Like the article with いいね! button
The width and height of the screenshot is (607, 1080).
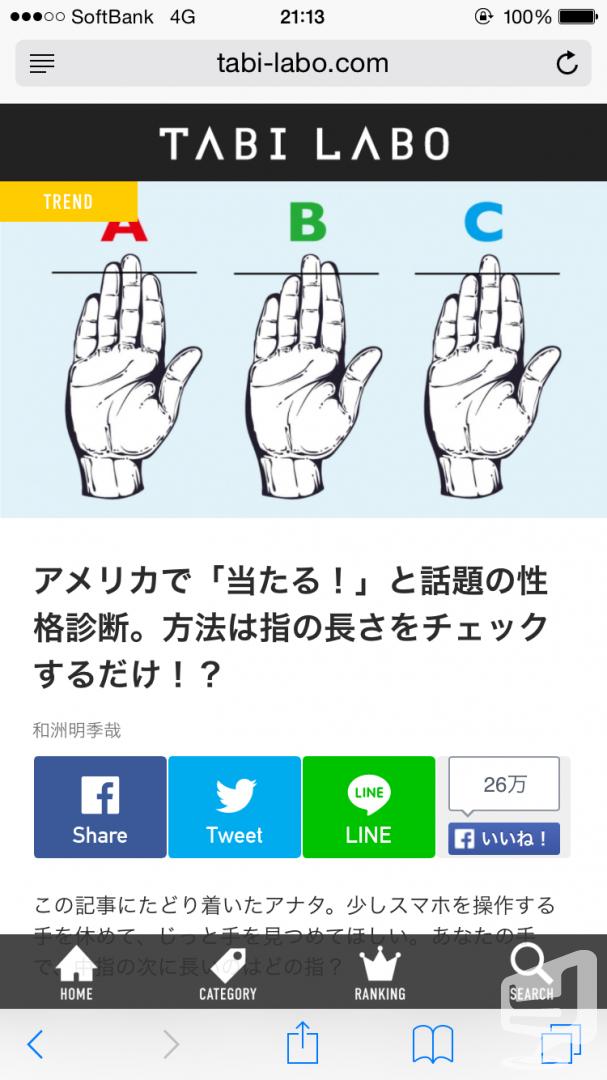[504, 839]
